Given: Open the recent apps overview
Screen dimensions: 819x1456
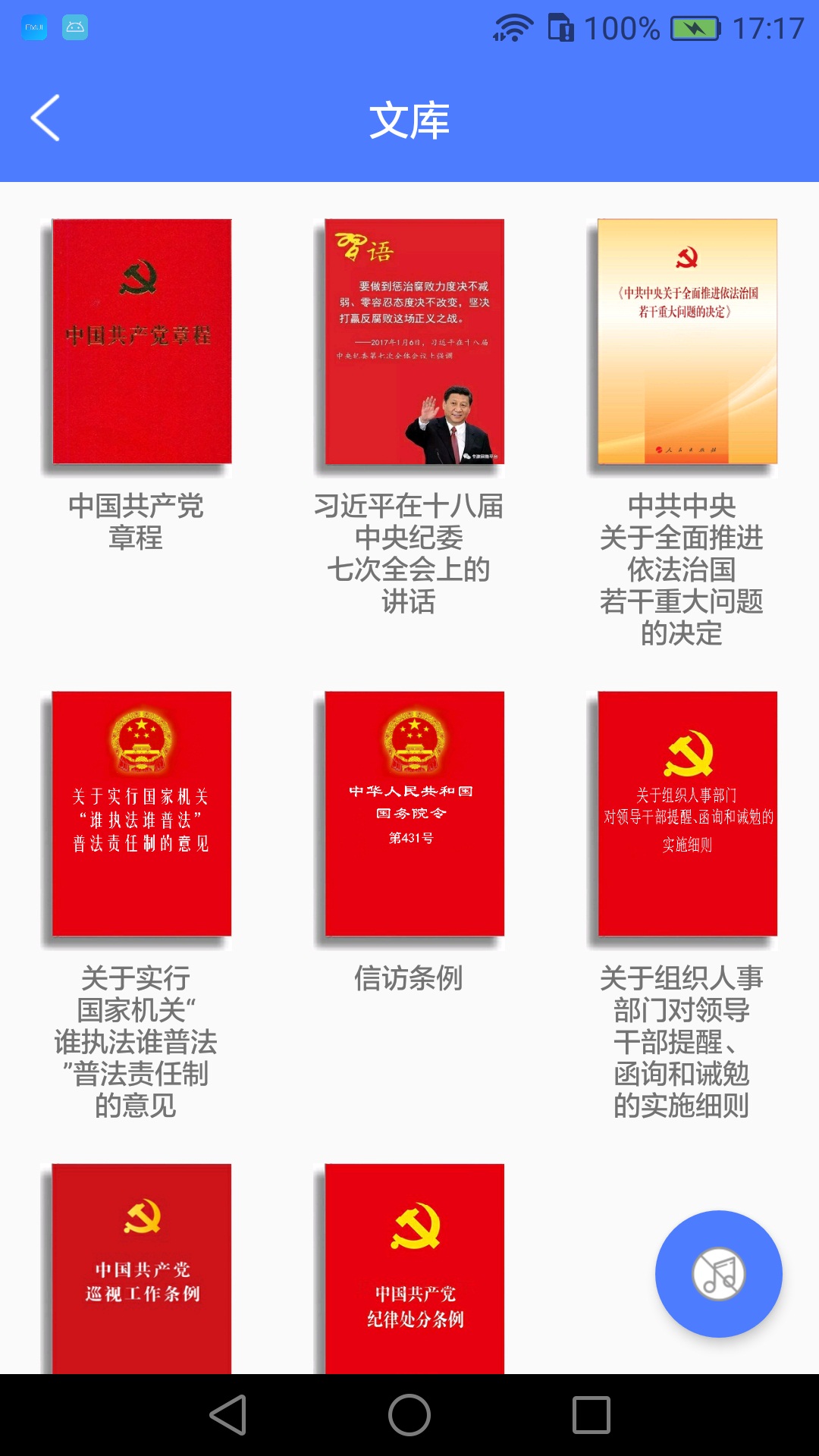Looking at the screenshot, I should 591,1415.
